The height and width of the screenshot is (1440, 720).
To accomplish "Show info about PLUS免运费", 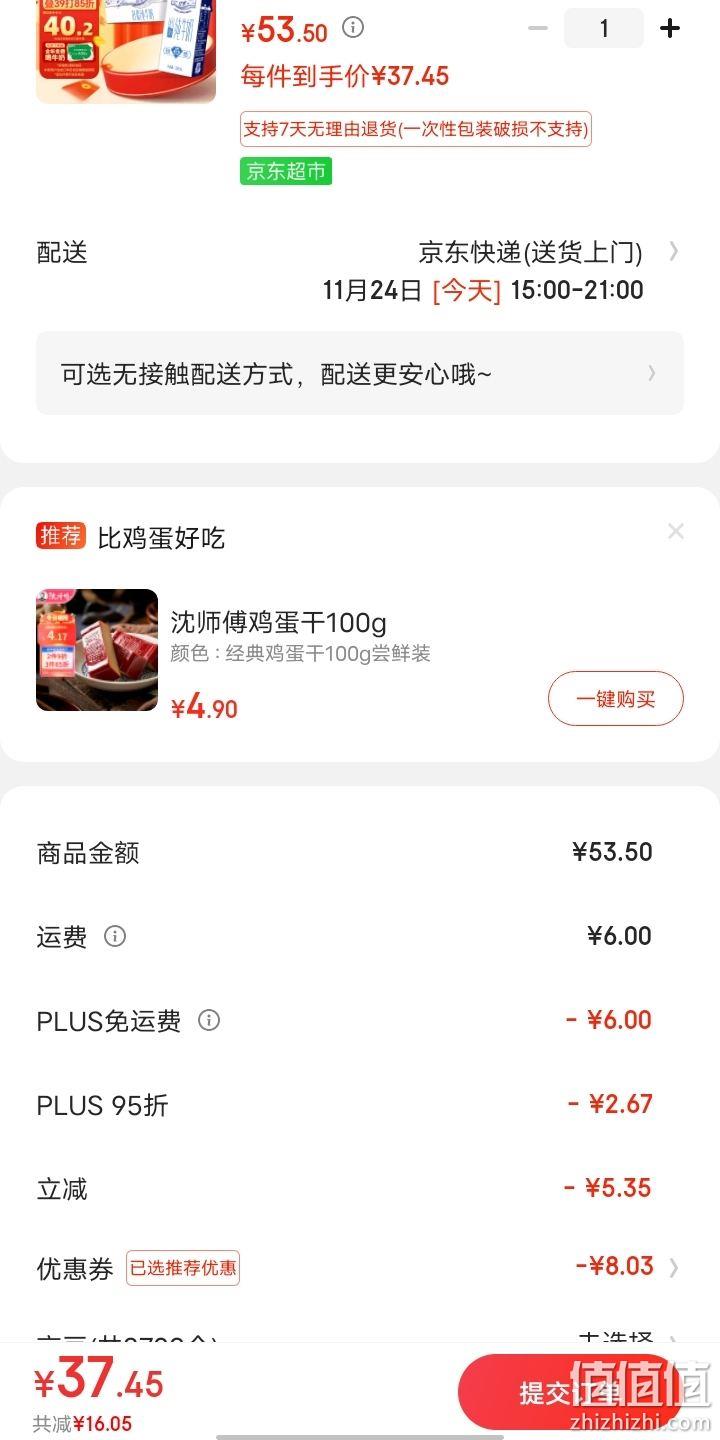I will coord(208,1020).
